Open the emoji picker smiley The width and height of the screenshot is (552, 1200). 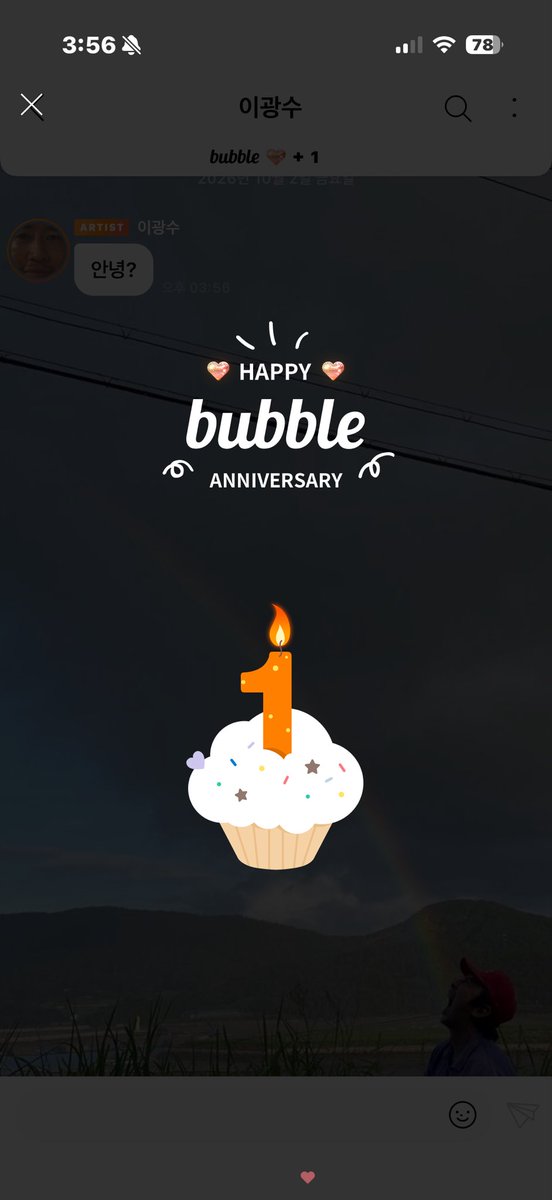463,1115
